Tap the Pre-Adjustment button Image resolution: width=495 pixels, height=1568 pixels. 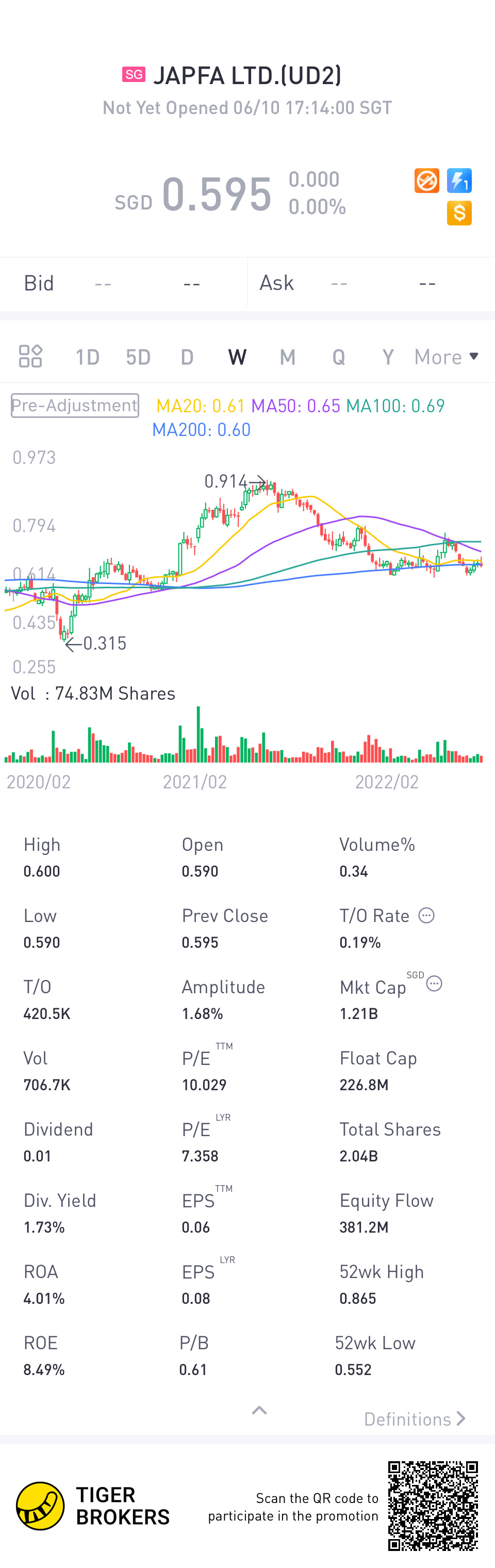point(75,406)
